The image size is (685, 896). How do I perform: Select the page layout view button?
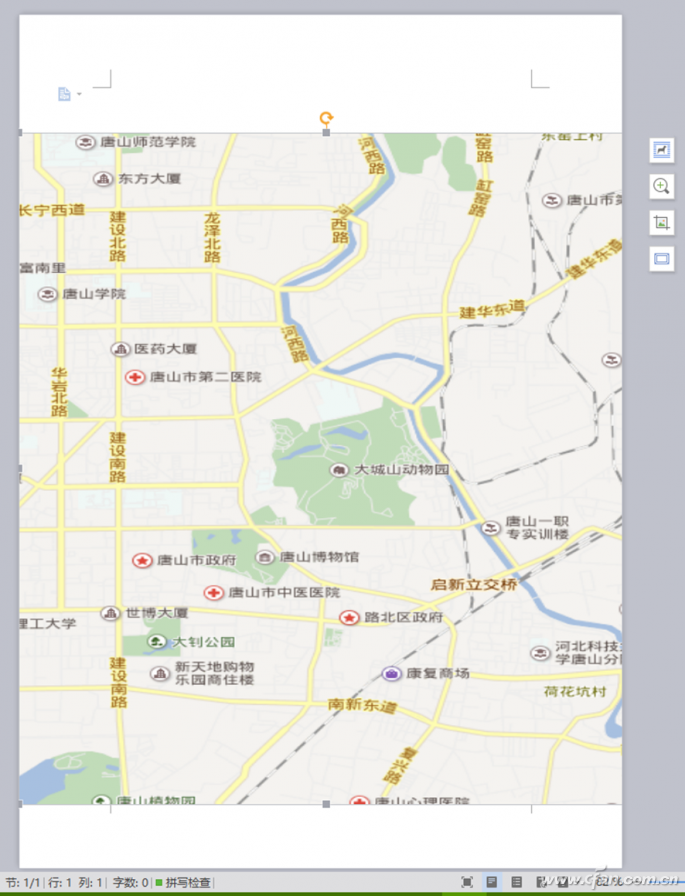click(492, 882)
